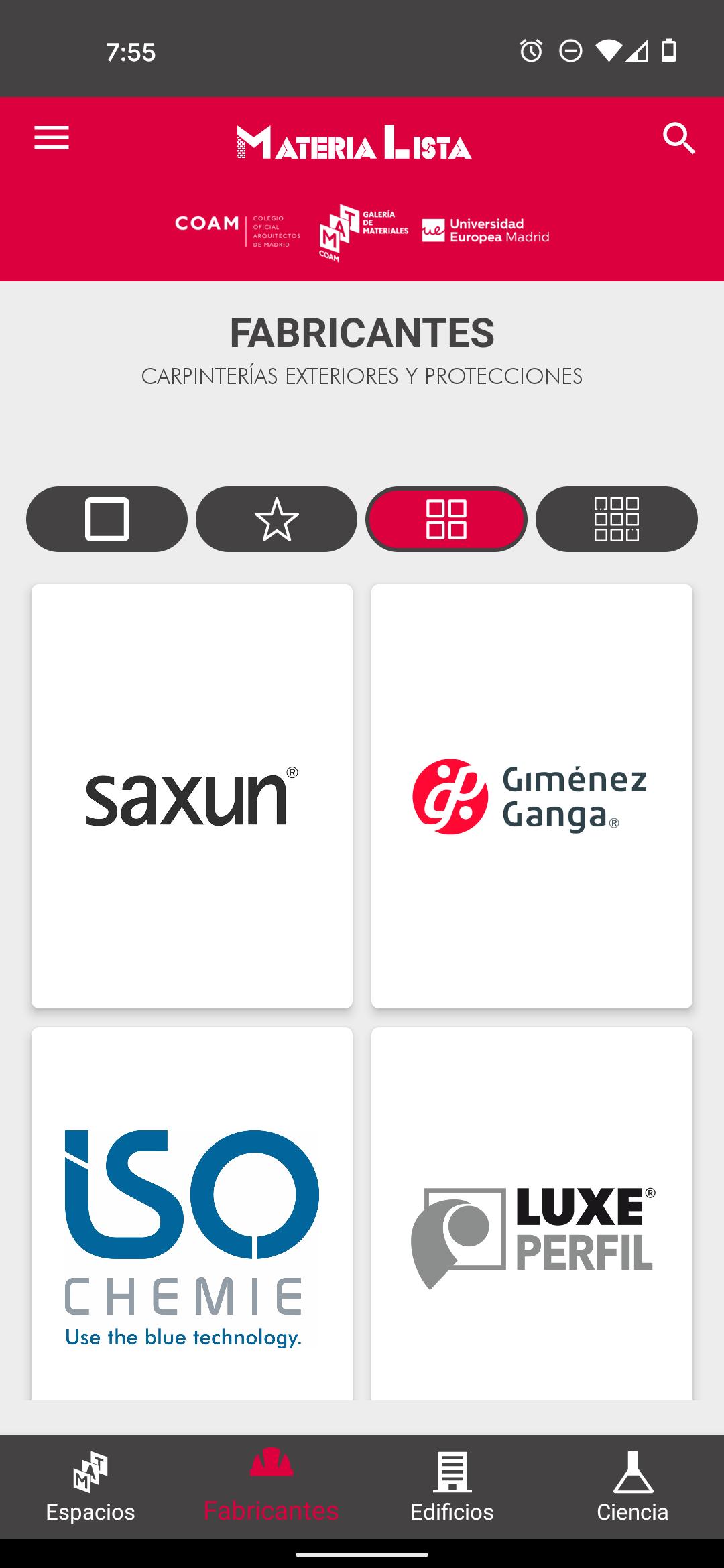
Task: Open the Saxun manufacturer card
Action: pyautogui.click(x=192, y=796)
